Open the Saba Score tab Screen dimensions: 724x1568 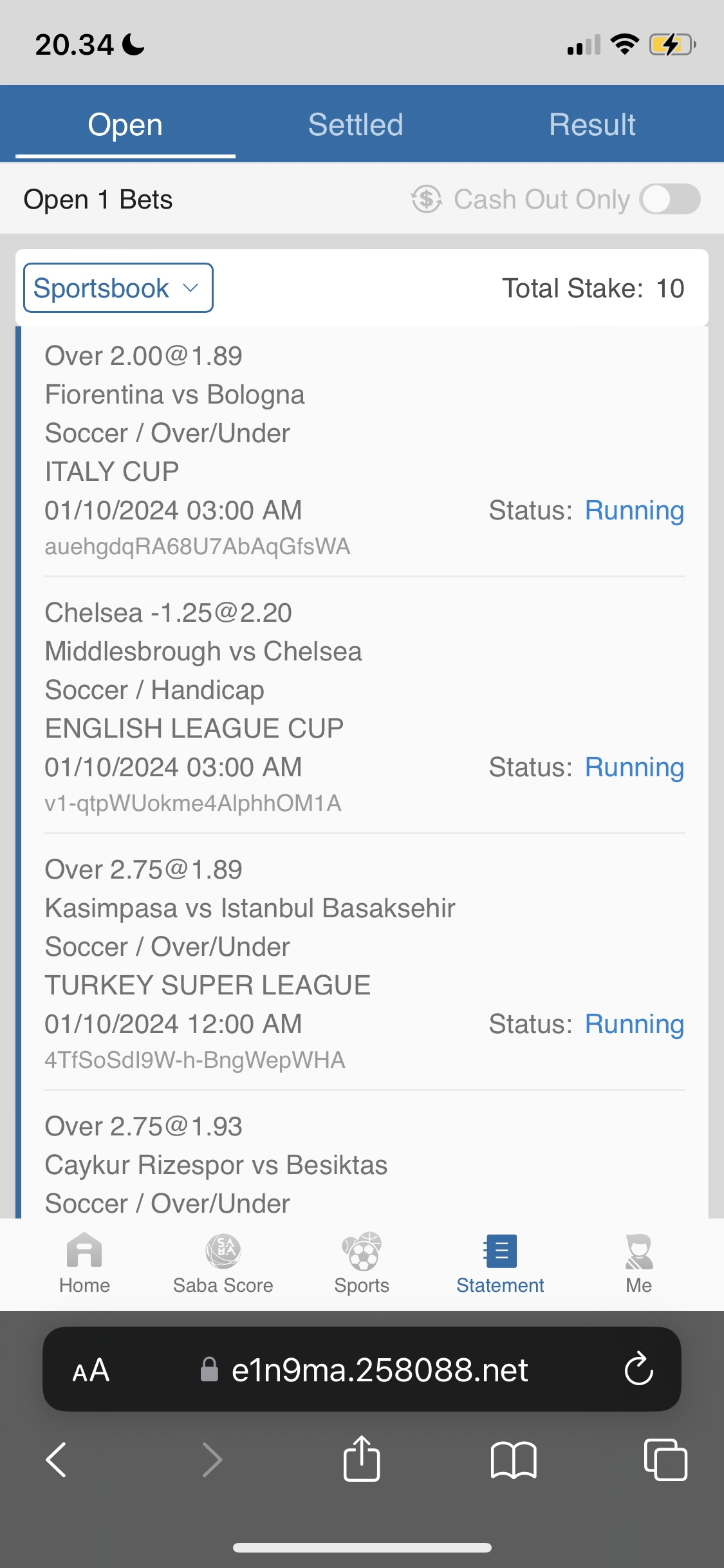[x=223, y=1263]
